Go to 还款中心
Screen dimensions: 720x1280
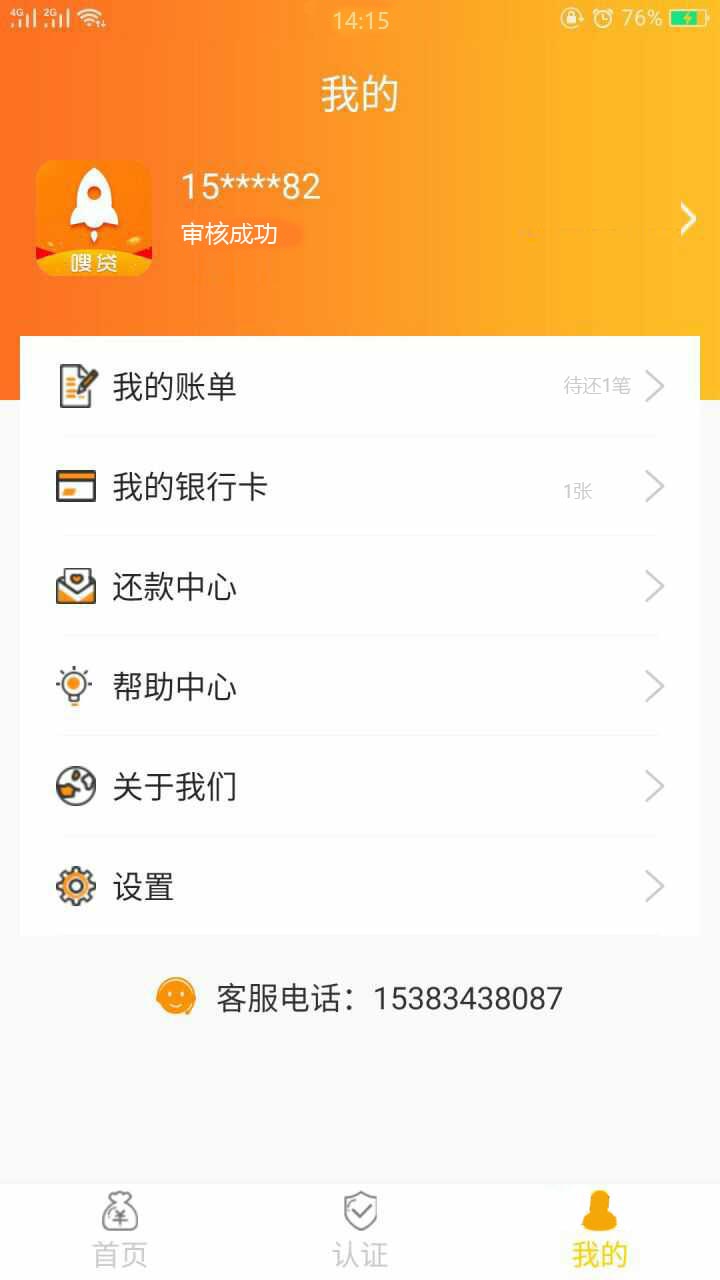(360, 586)
